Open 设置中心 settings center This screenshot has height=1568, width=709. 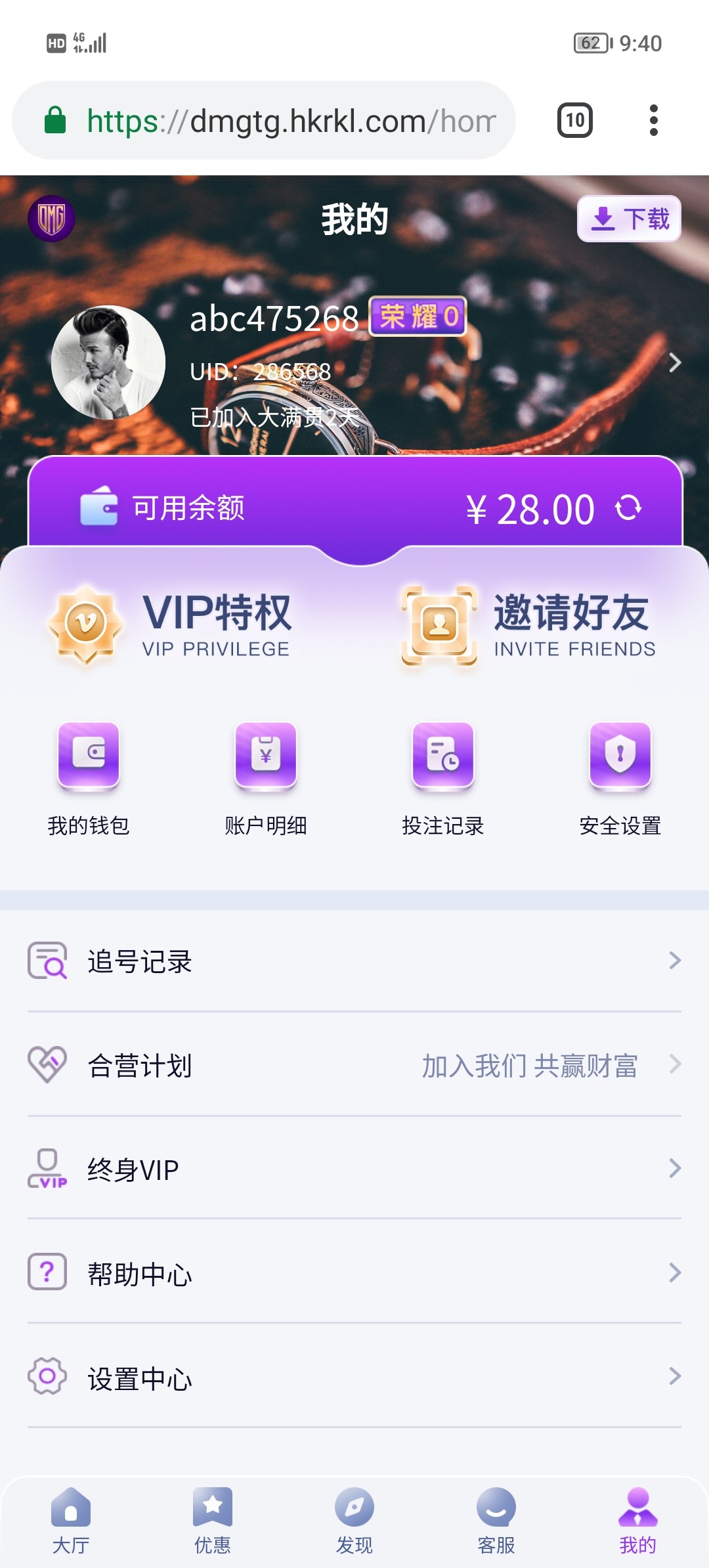pyautogui.click(x=354, y=1377)
